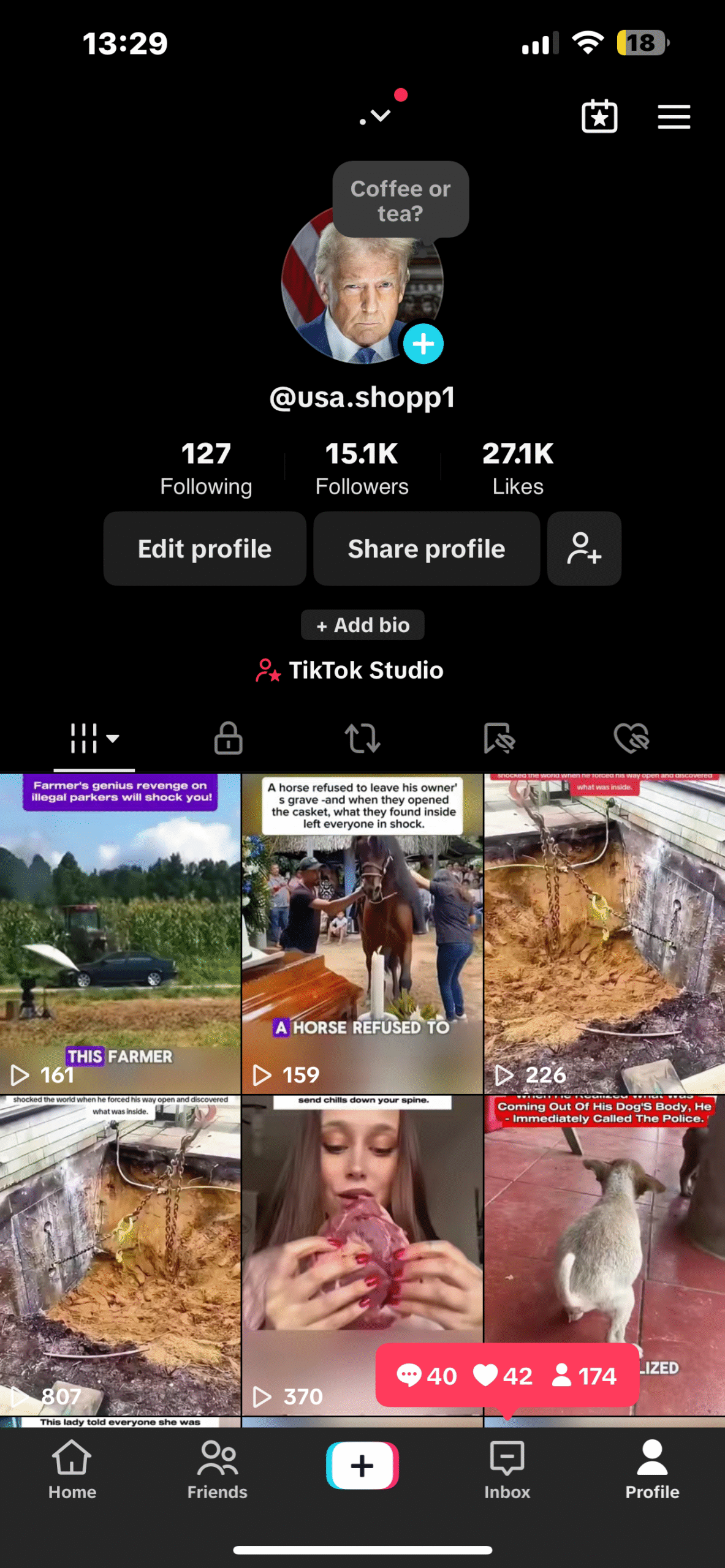Open the farmer's revenge video with 161 views
This screenshot has width=725, height=1568.
120,933
